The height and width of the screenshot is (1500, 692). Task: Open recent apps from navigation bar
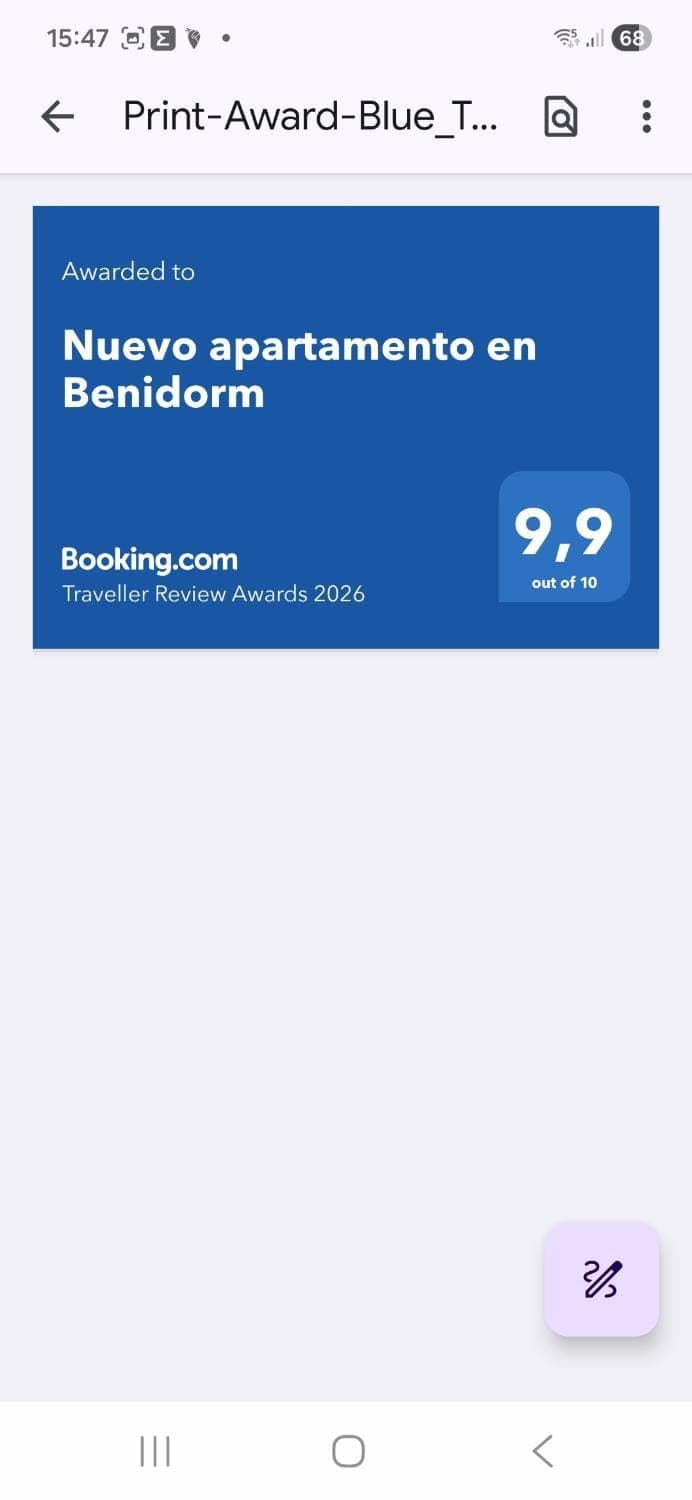coord(155,1450)
